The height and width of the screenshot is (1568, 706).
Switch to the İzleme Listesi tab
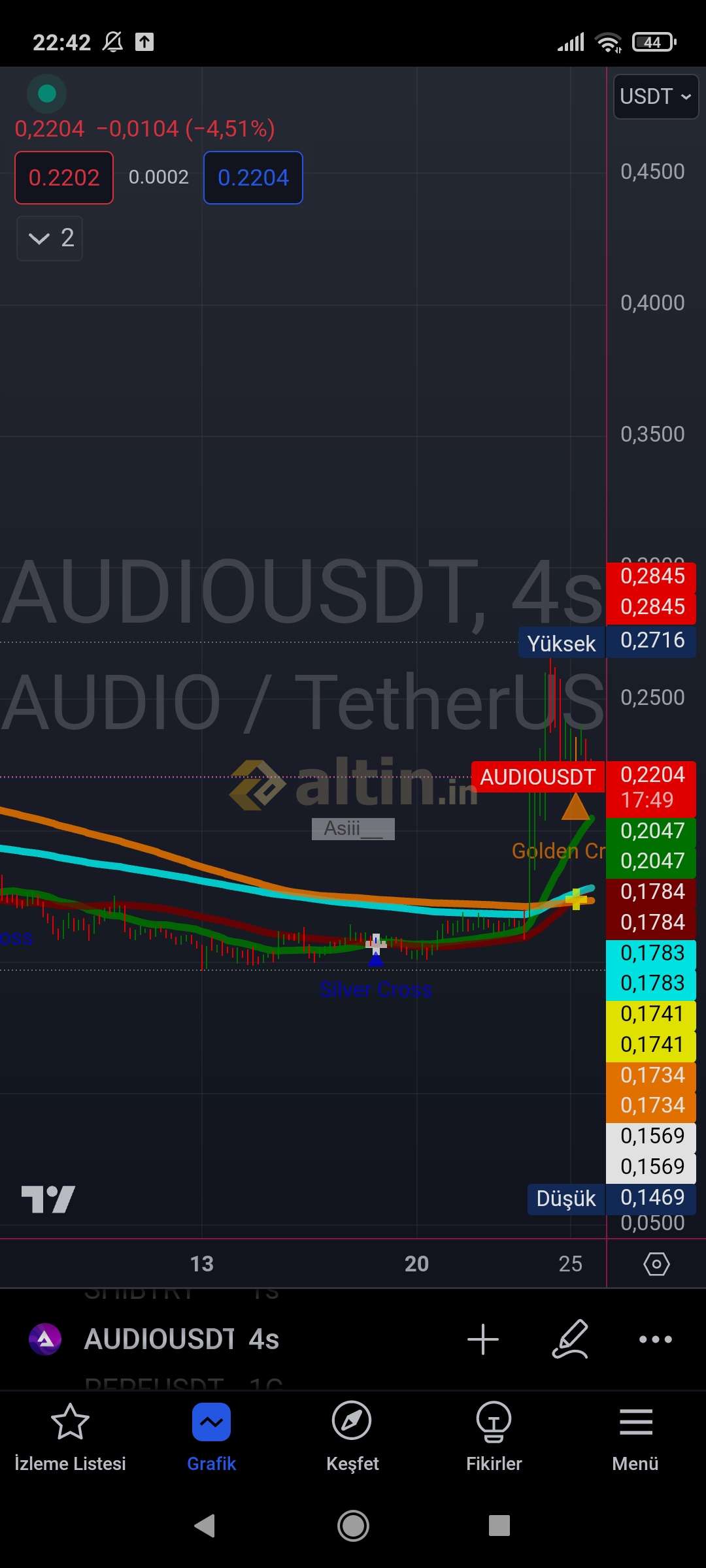pyautogui.click(x=70, y=1437)
